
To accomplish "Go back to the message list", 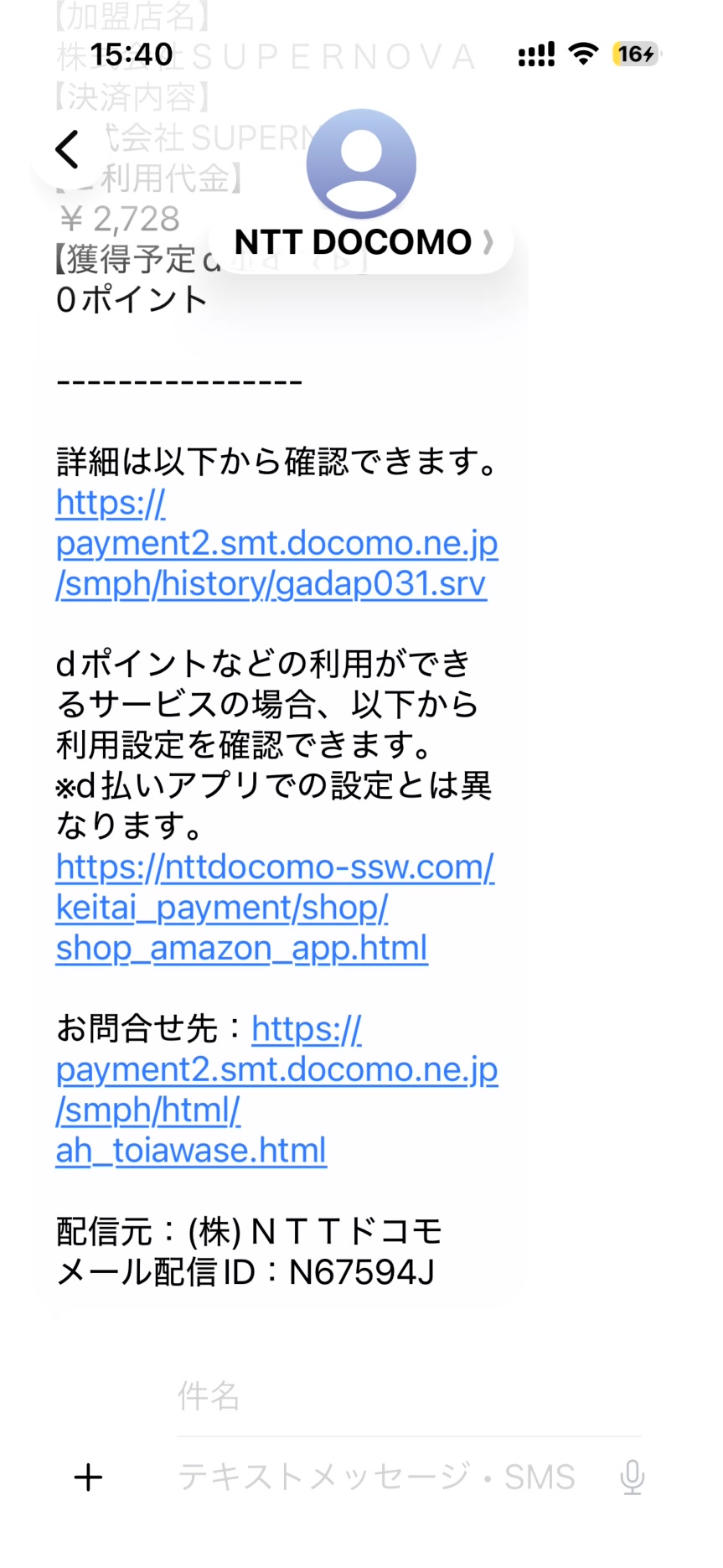I will [68, 150].
